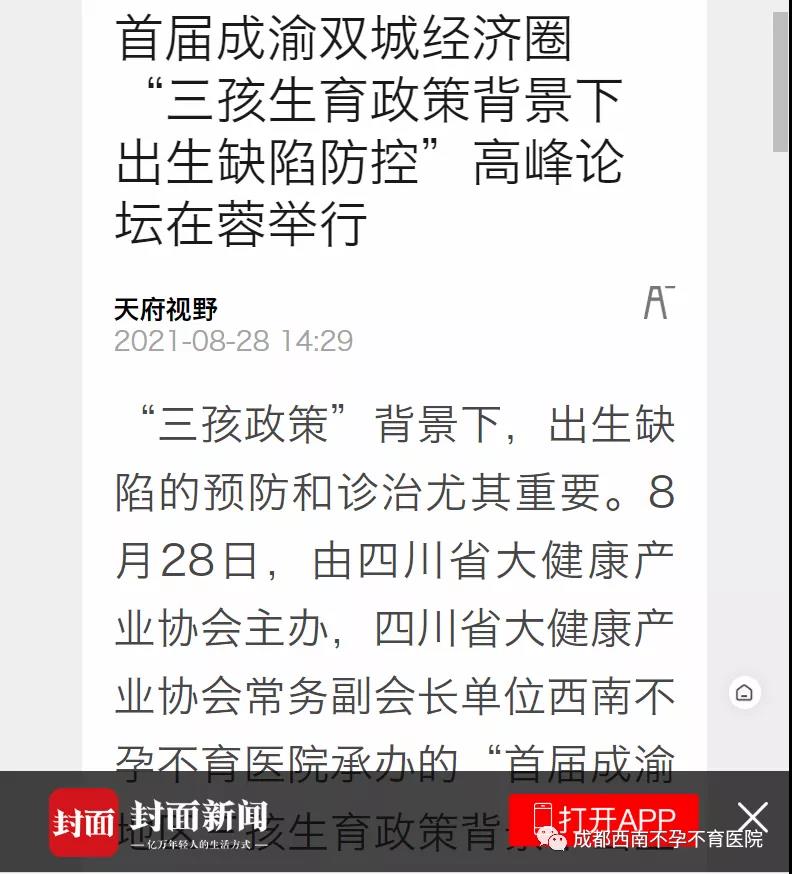Tap the floating home icon
Image resolution: width=792 pixels, height=874 pixels.
pos(744,692)
